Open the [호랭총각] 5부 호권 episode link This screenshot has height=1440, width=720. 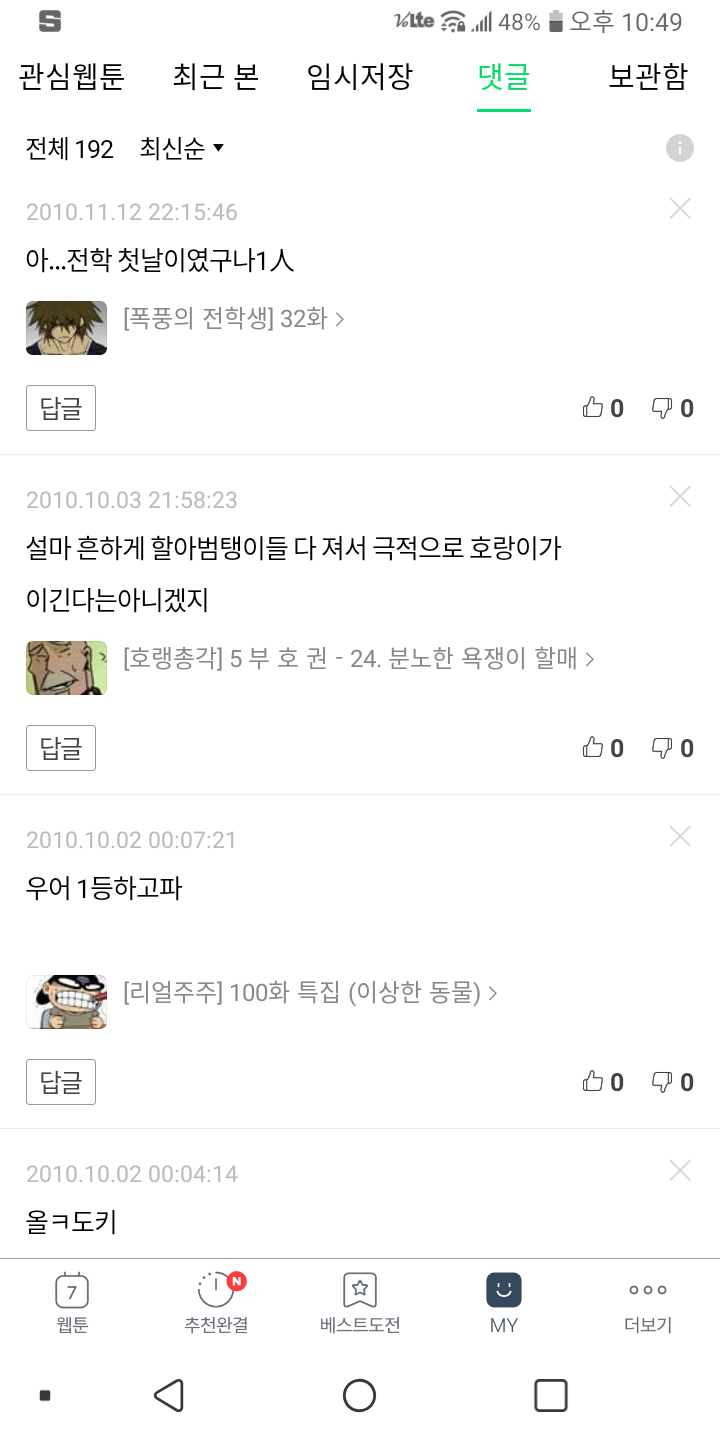pyautogui.click(x=358, y=659)
